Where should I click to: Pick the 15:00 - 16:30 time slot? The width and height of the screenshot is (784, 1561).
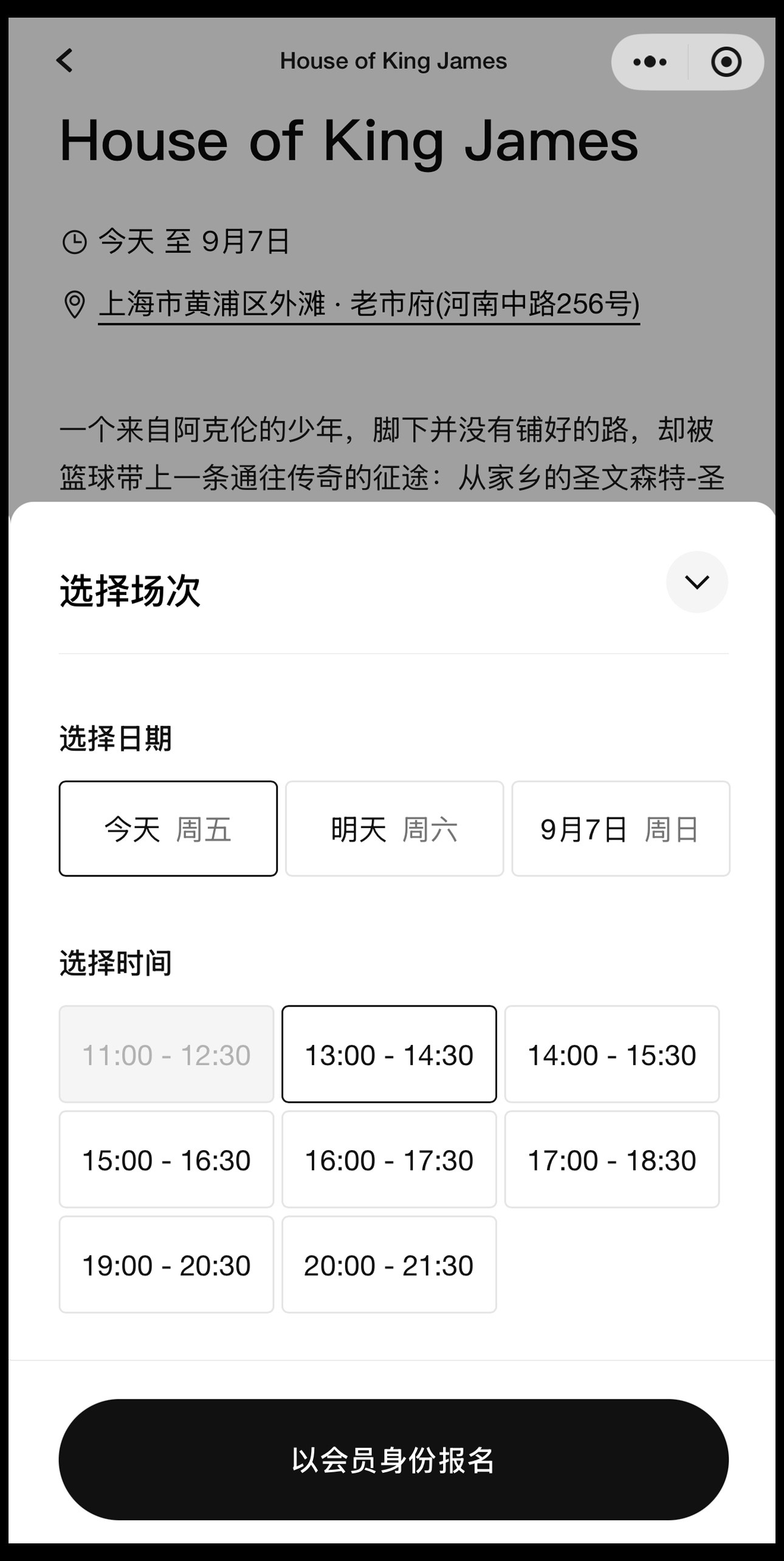166,1159
